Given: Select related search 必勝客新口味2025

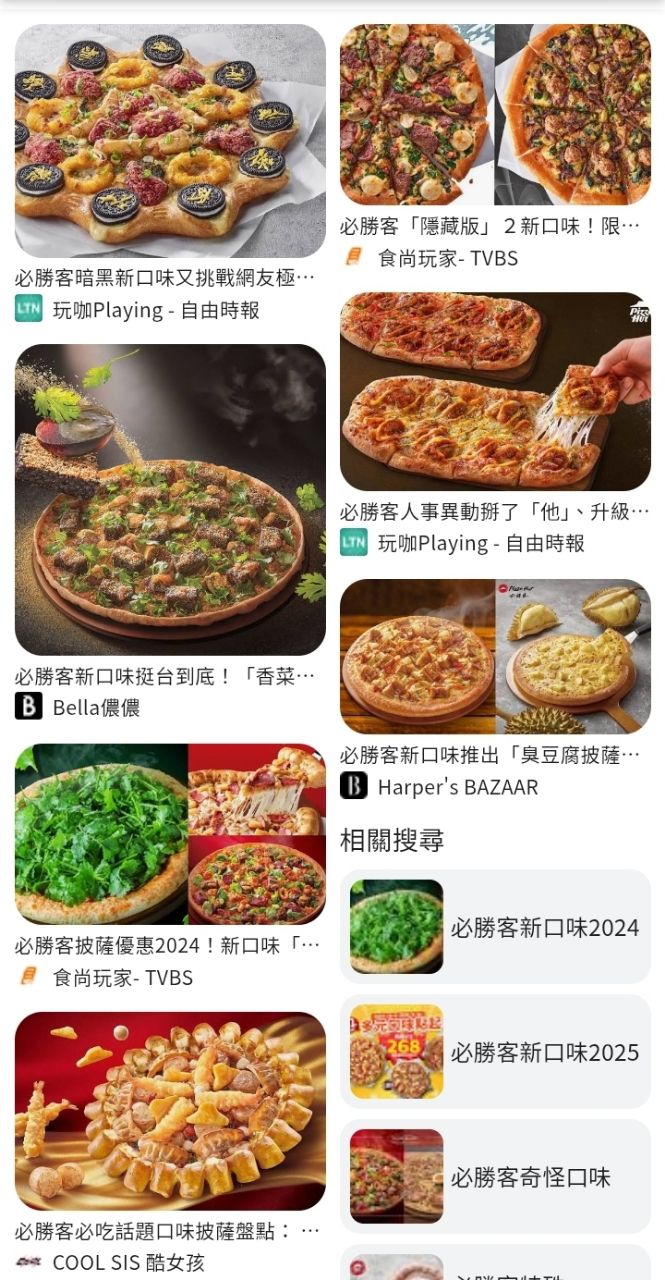Looking at the screenshot, I should click(x=495, y=1052).
